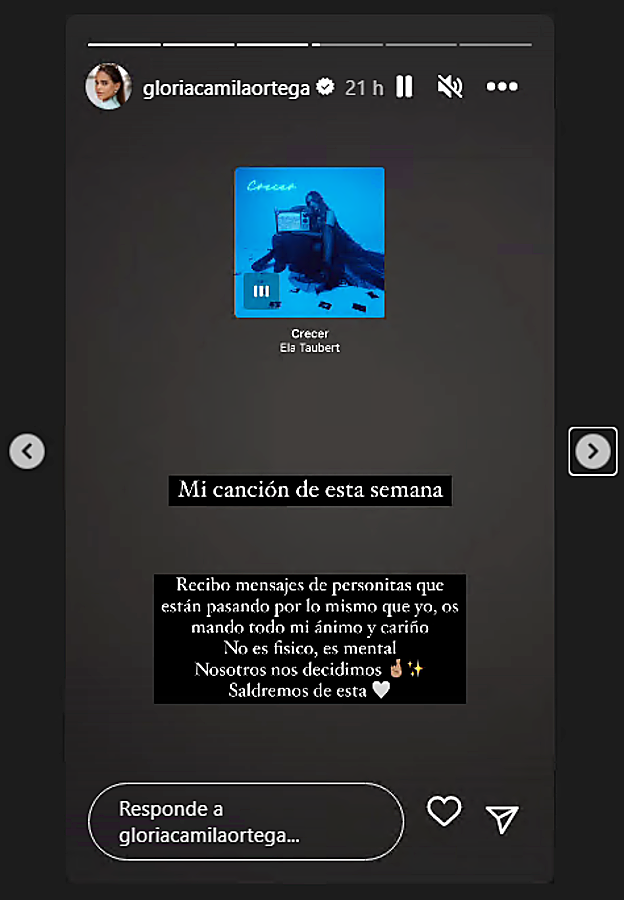Reply to gloriacamilaortega's story
This screenshot has width=624, height=900.
pyautogui.click(x=245, y=822)
